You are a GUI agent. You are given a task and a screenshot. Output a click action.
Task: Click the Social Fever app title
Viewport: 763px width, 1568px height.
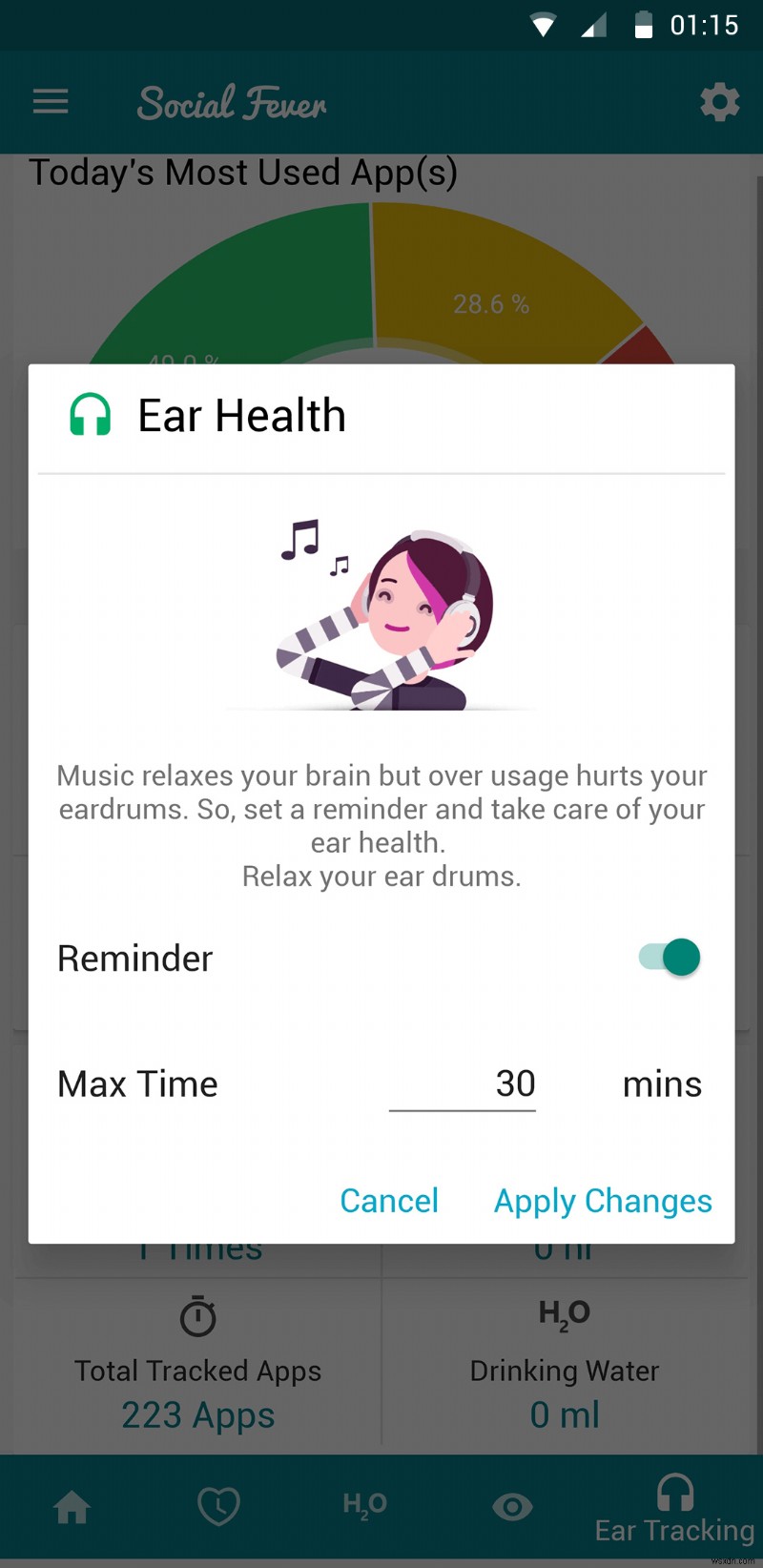[x=231, y=102]
